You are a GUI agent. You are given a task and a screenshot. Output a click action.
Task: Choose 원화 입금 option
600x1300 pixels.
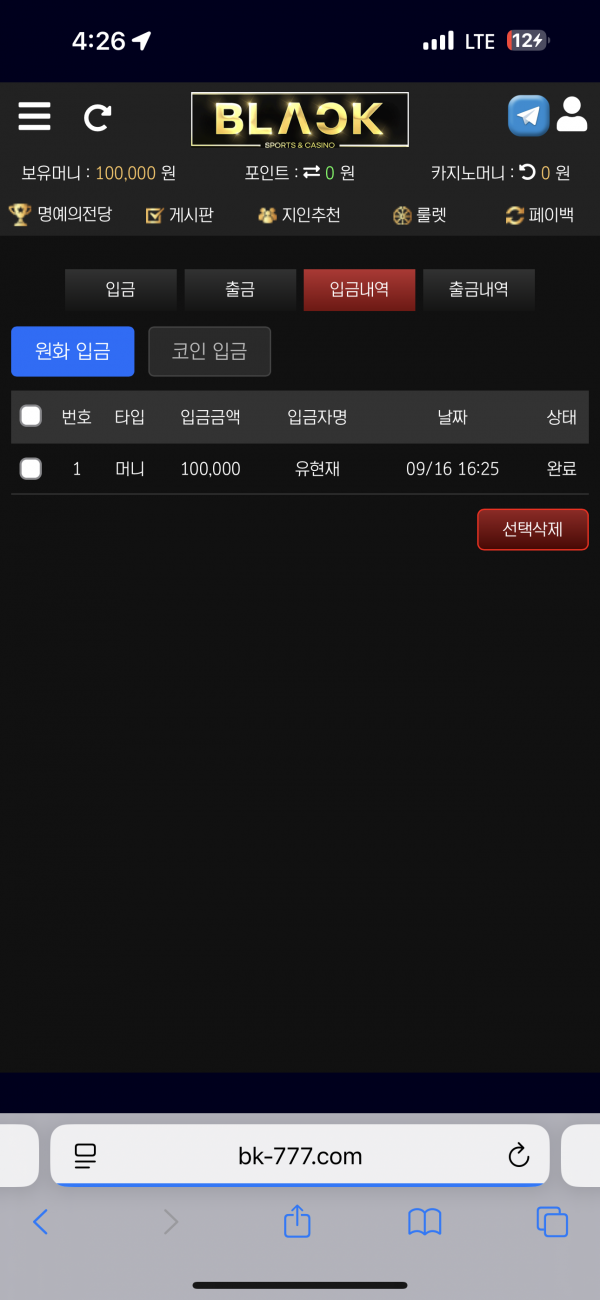(x=72, y=351)
